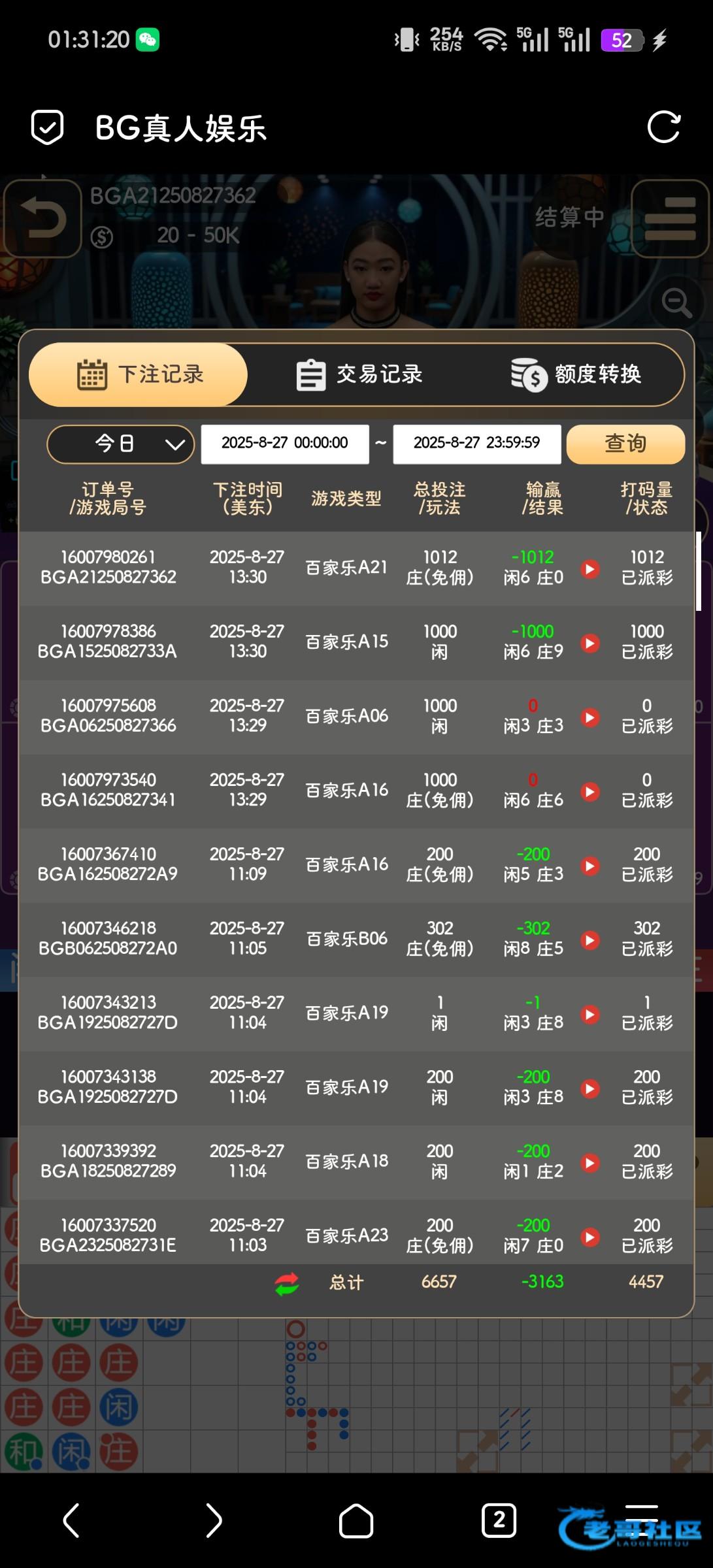Edit the start date 2025-8-27 00:00:00

point(284,444)
